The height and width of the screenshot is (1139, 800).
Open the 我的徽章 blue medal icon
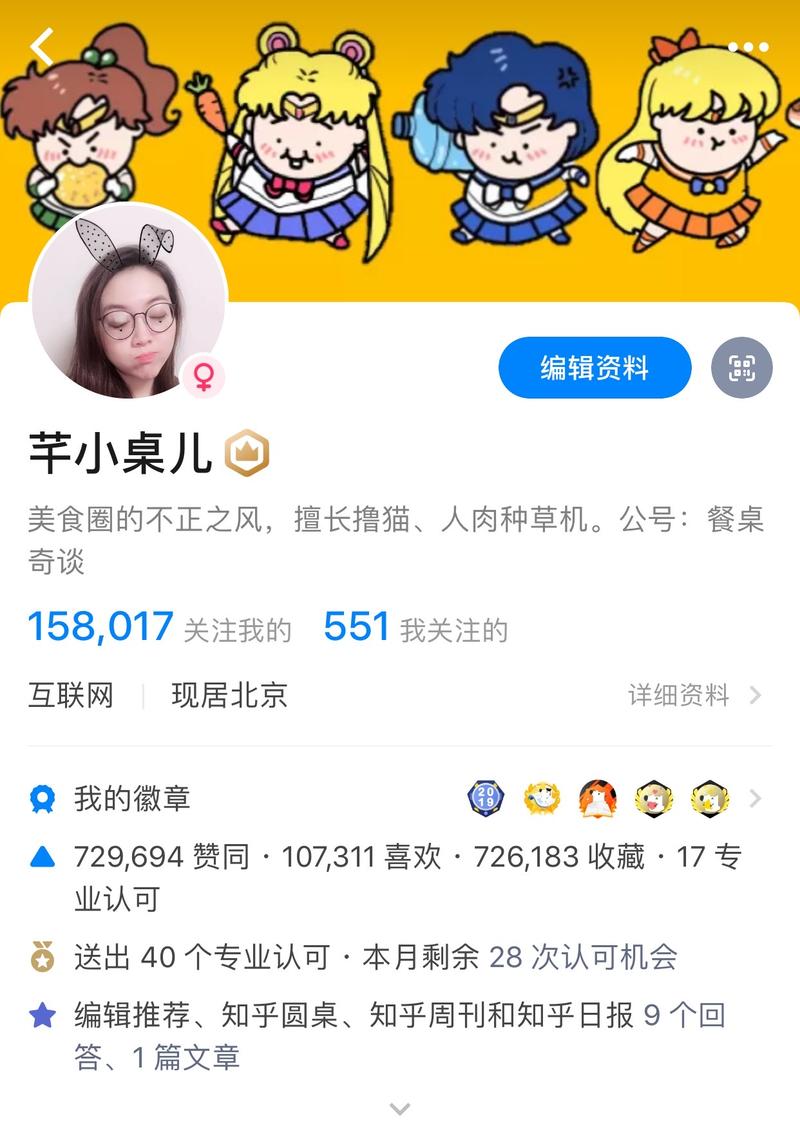[42, 795]
